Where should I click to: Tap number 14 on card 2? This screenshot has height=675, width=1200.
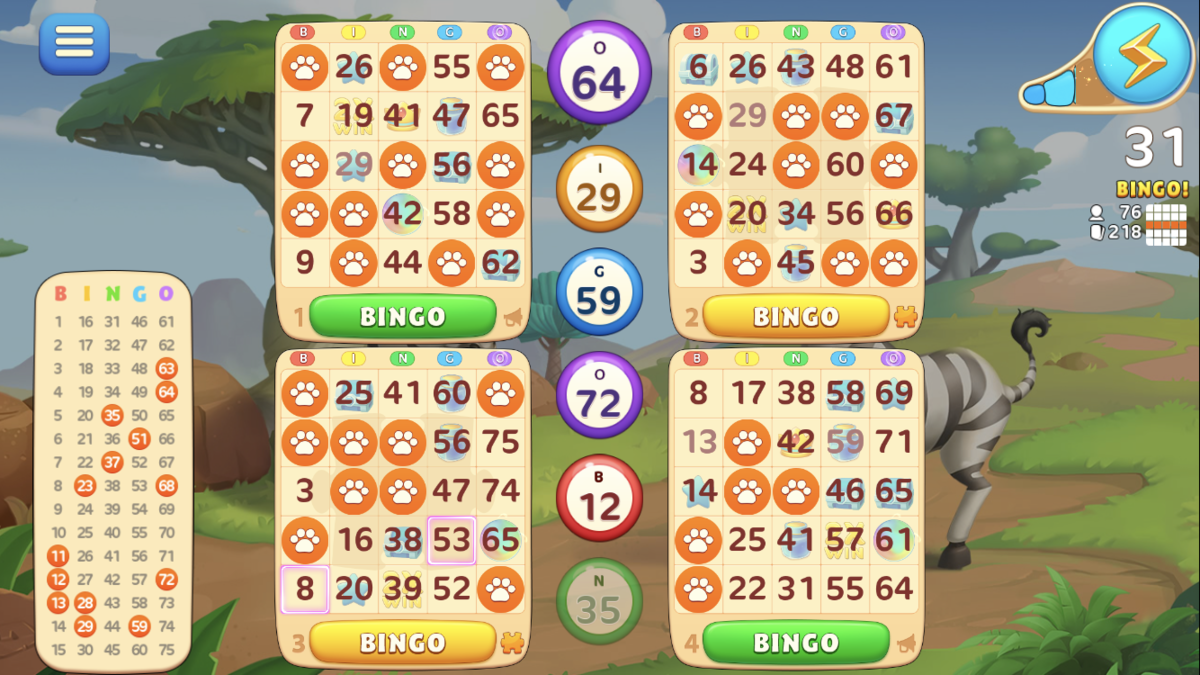point(699,165)
